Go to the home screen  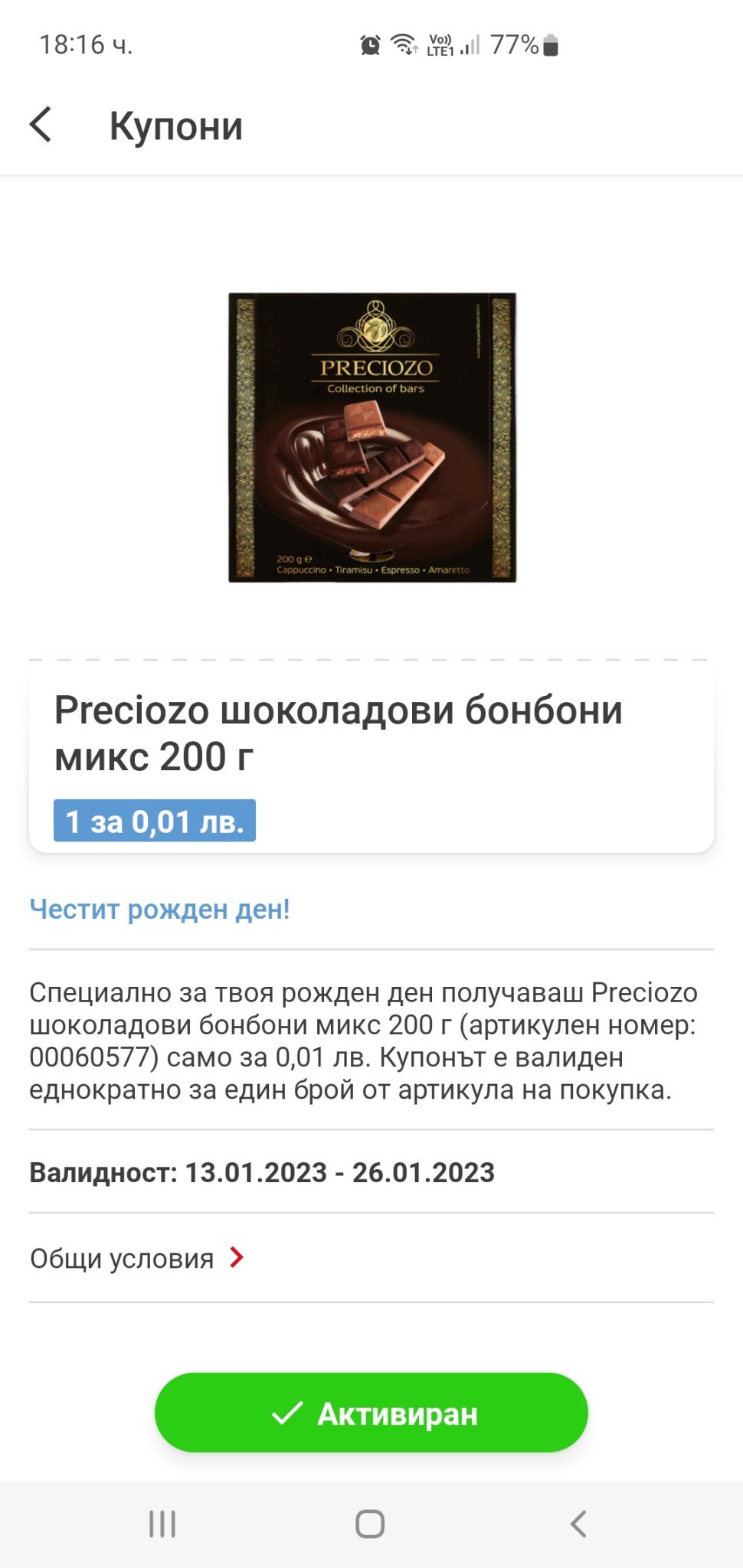[370, 1524]
